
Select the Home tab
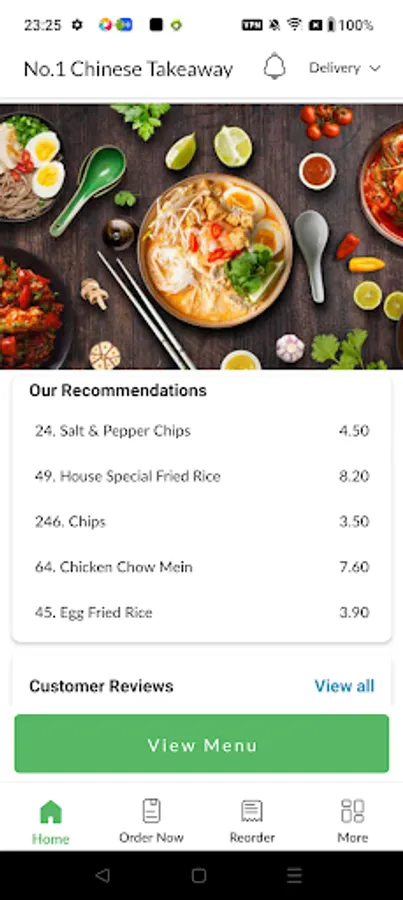[x=51, y=822]
